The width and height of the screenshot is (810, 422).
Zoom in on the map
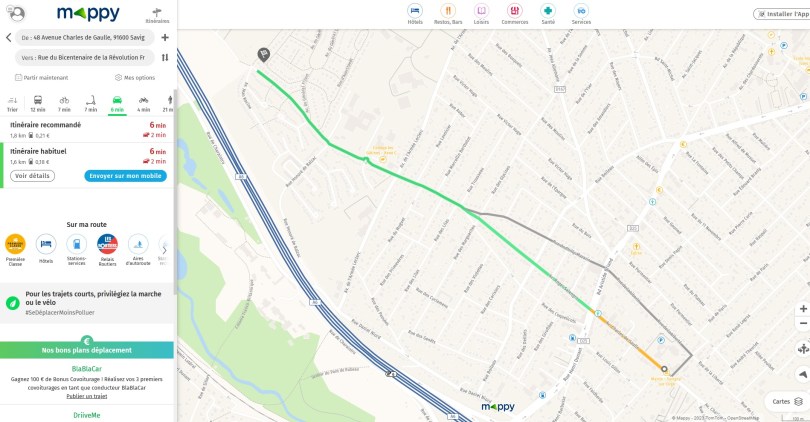click(802, 308)
